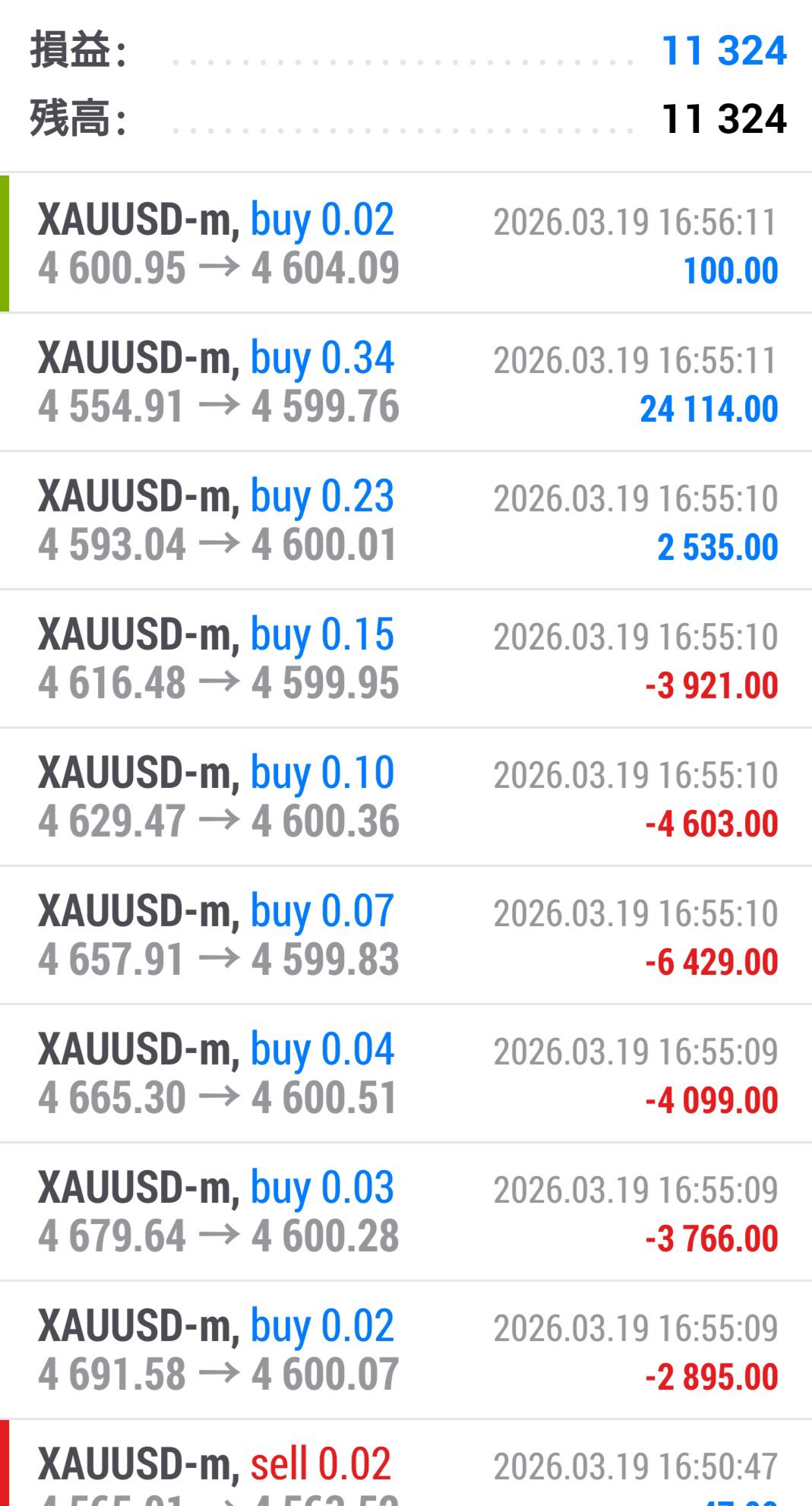This screenshot has width=812, height=1506.
Task: Expand the buy 0.02 trade with 100.00 profit
Action: (x=406, y=244)
